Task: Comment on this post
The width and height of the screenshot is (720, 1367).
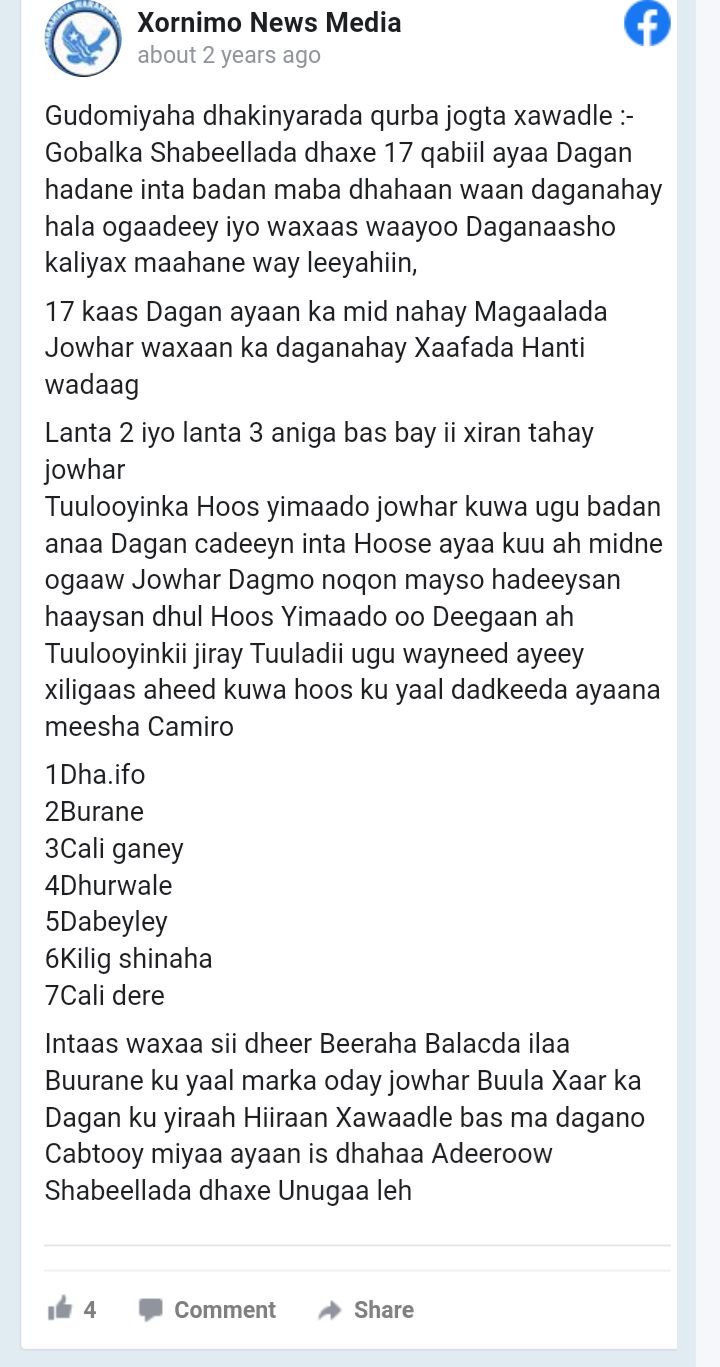Action: coord(207,1309)
